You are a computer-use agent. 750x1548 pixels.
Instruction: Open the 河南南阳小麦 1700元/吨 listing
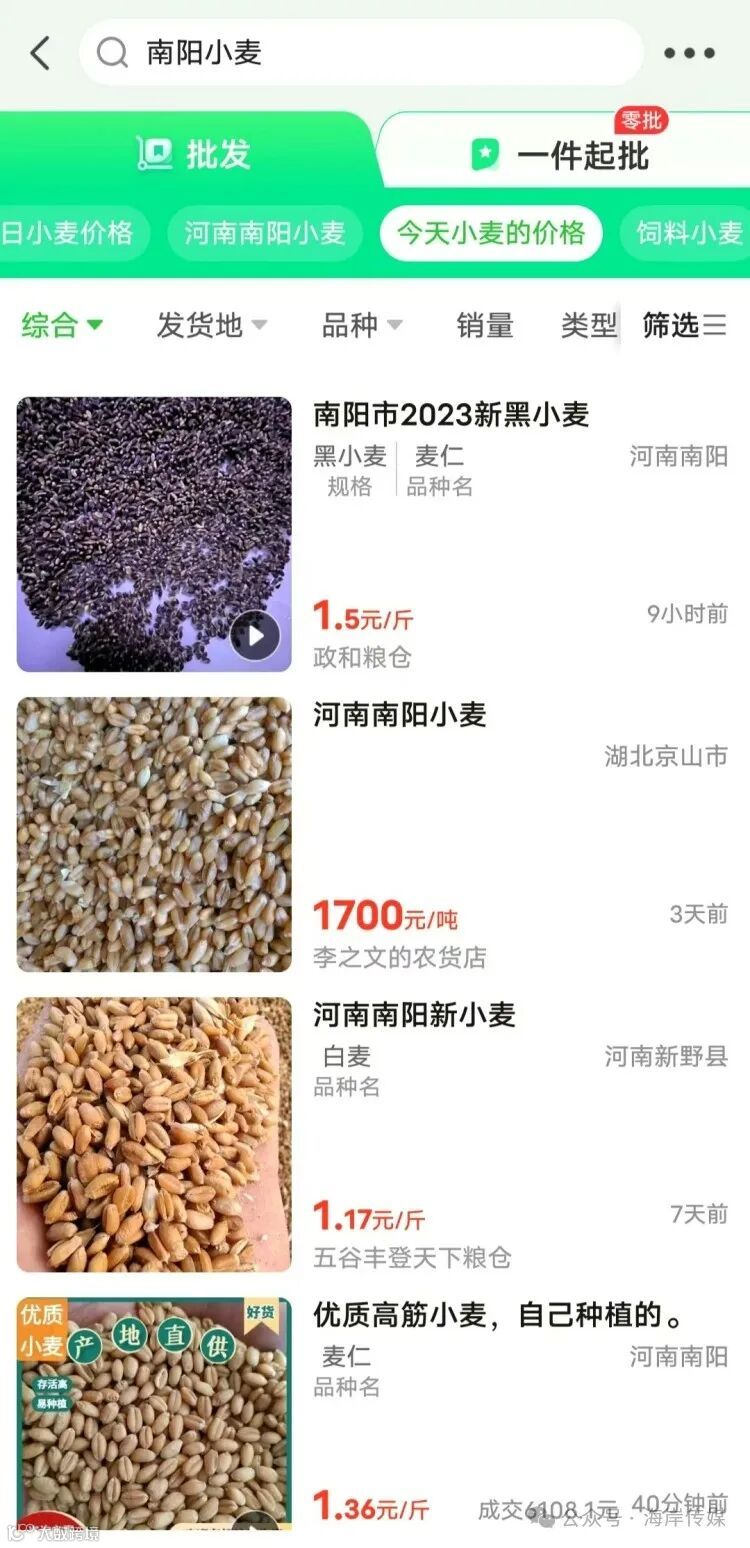point(399,715)
